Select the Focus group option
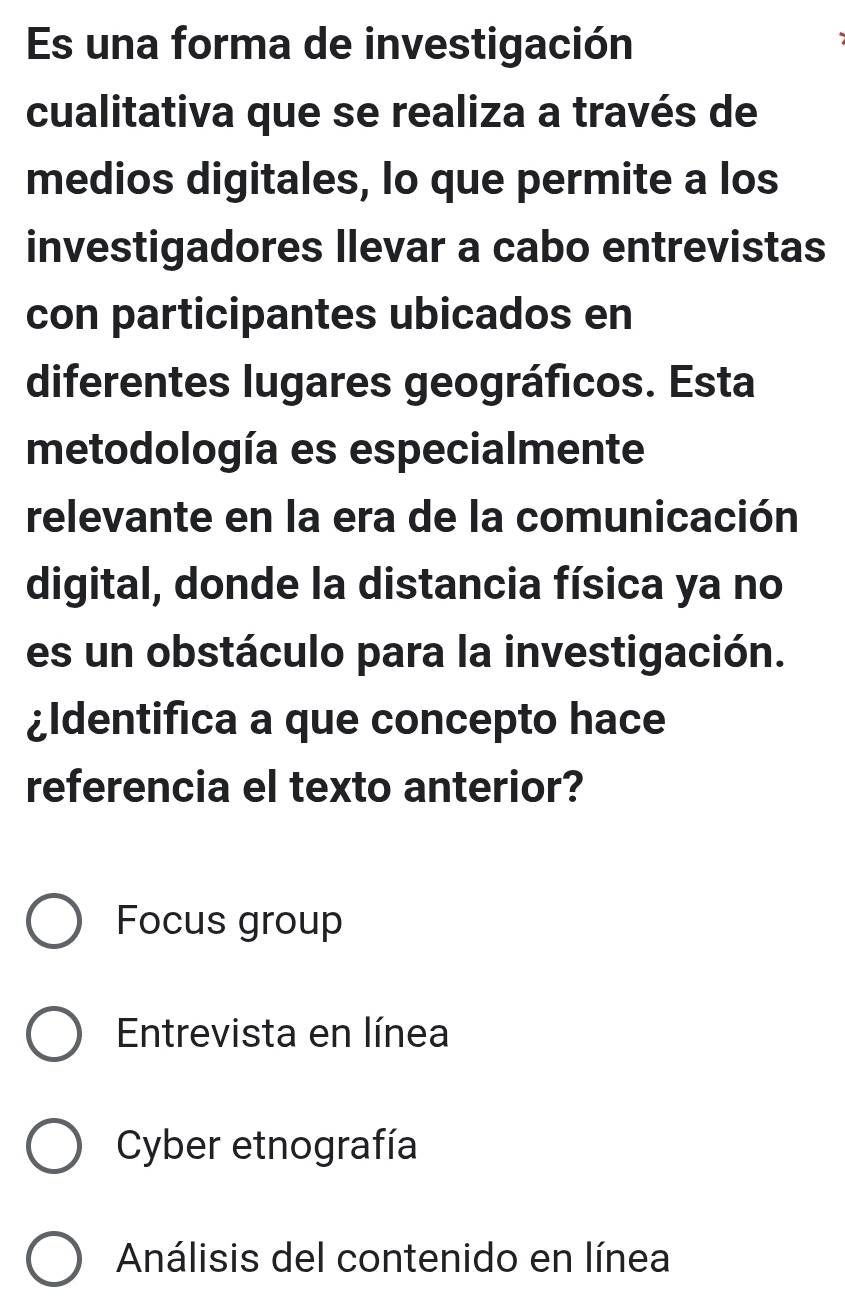Screen dimensions: 845x1304 click(x=52, y=922)
